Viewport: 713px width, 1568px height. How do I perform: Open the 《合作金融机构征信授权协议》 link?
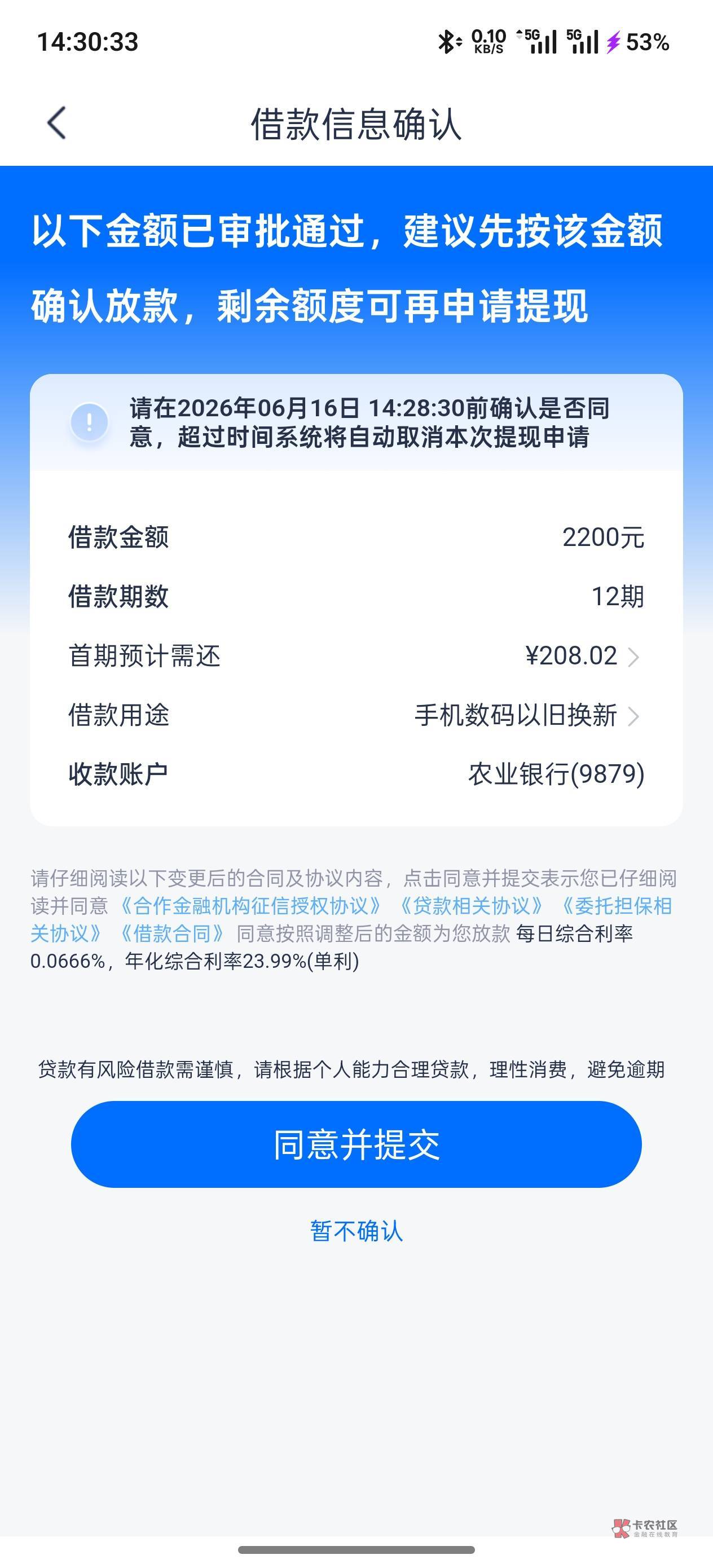[x=250, y=906]
